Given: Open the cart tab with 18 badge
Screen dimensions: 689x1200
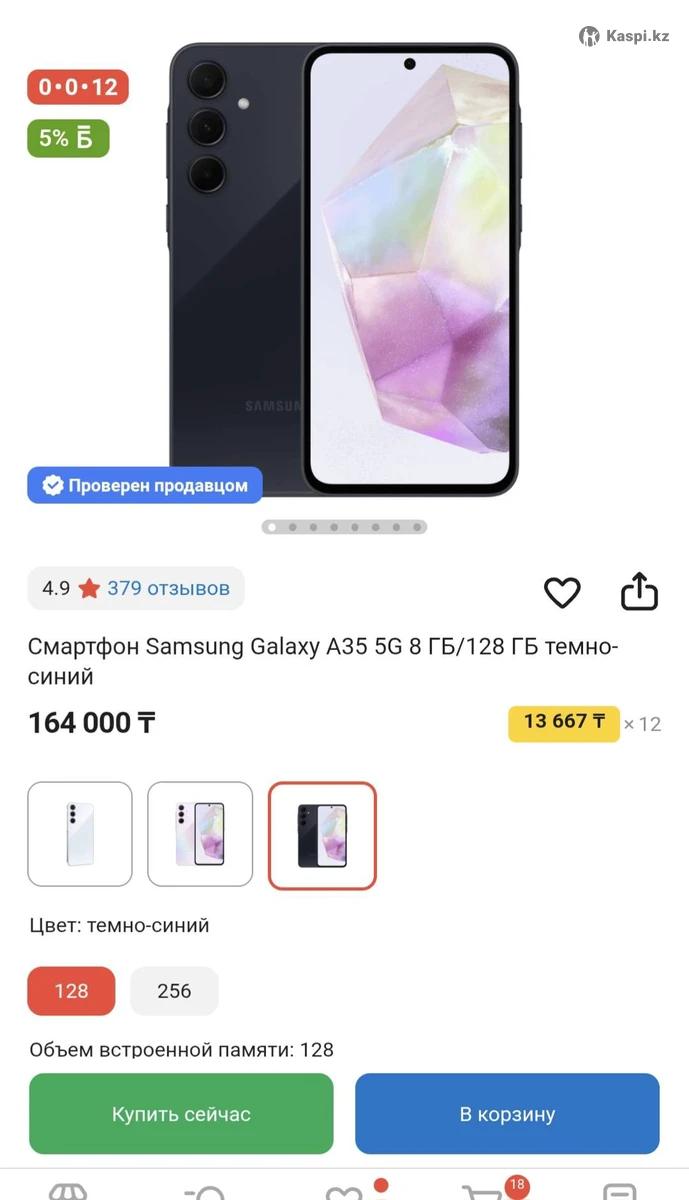Looking at the screenshot, I should coord(484,1192).
